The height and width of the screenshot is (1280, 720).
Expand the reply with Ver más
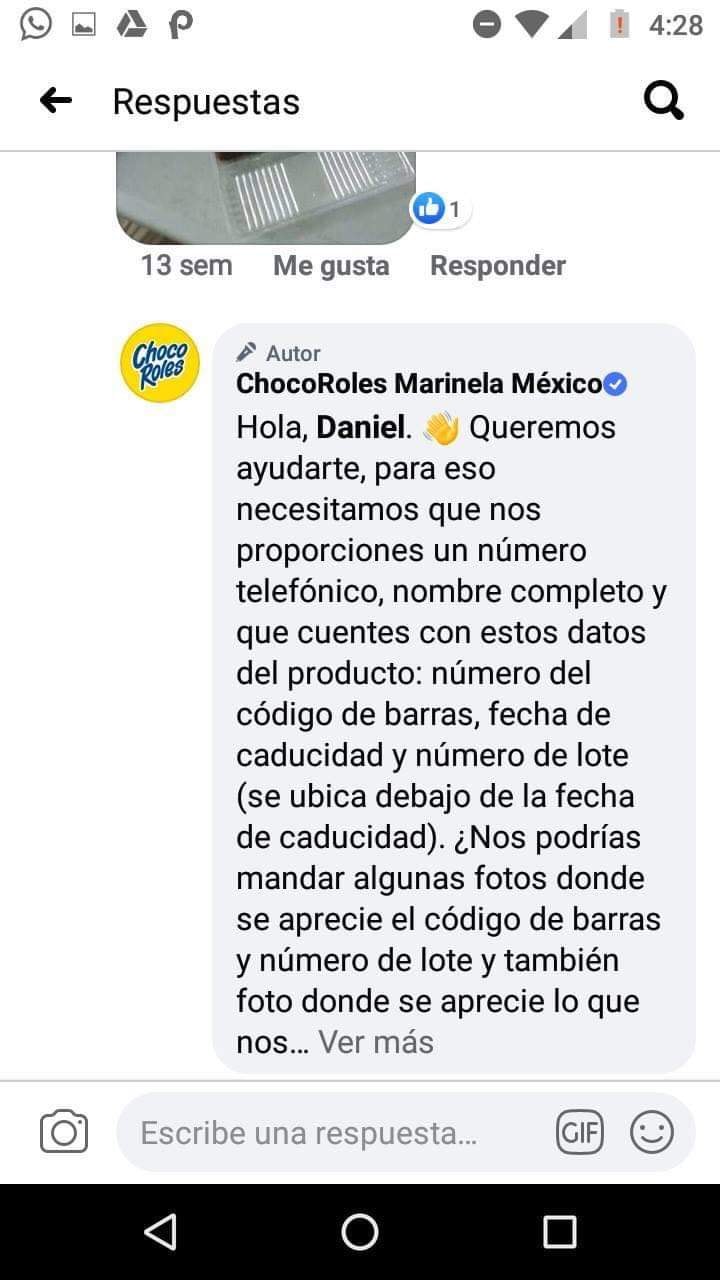coord(376,1042)
